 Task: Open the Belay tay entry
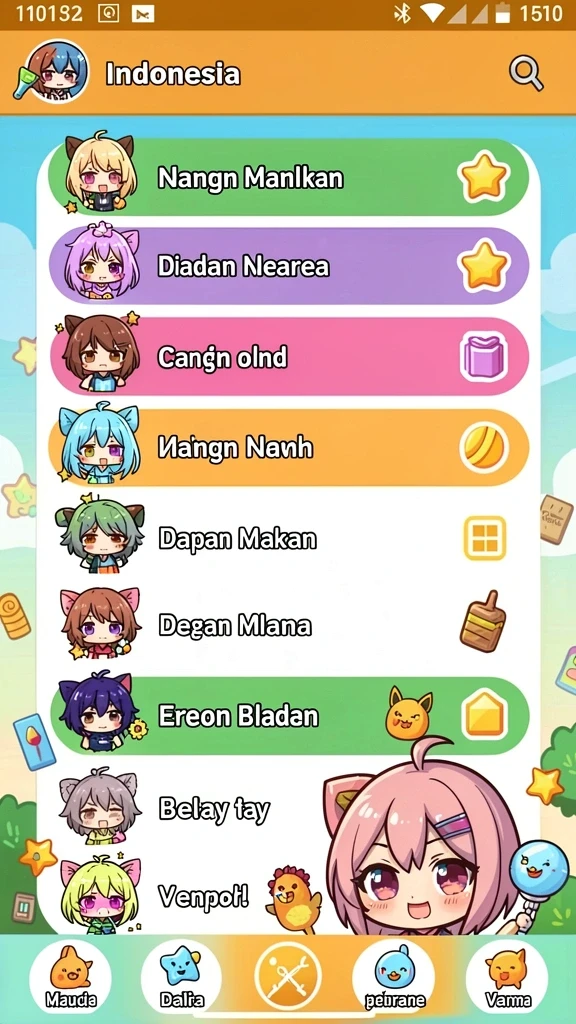point(196,810)
